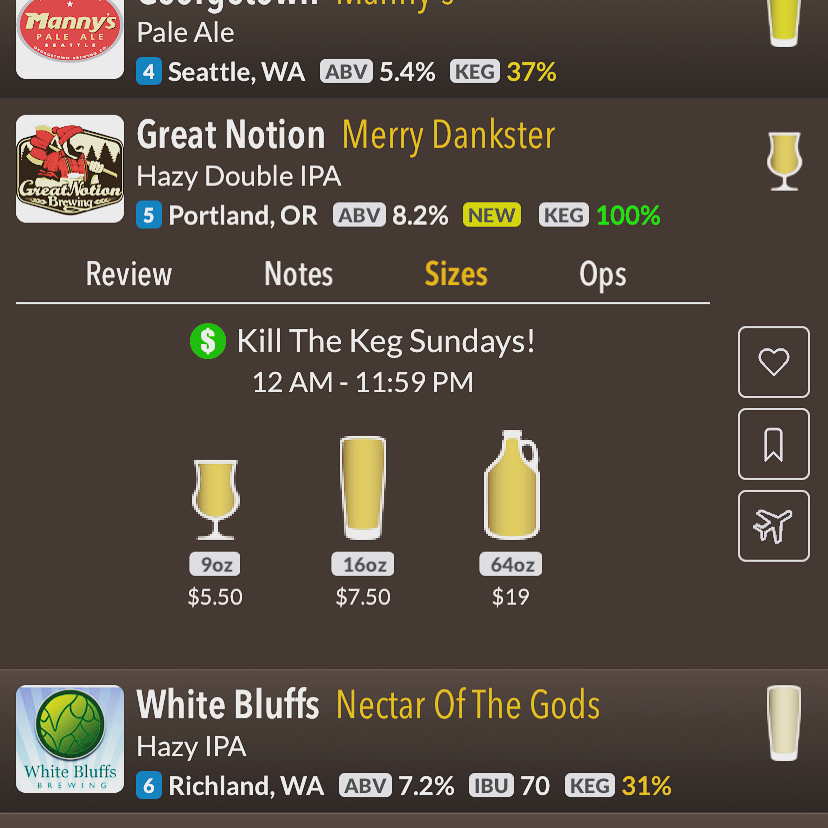Open the Notes tab
Image resolution: width=828 pixels, height=828 pixels.
click(298, 274)
